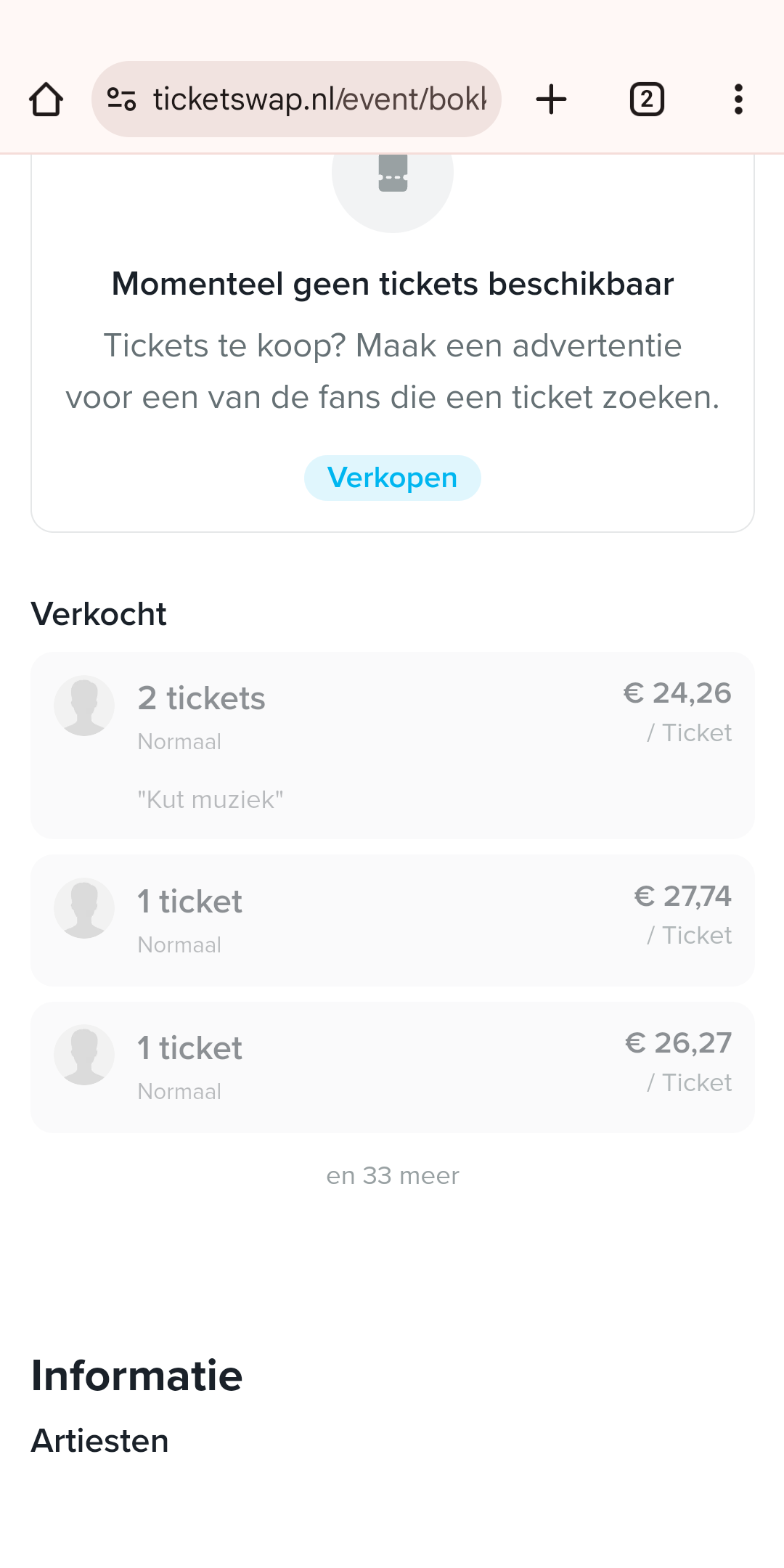View site info icon in the address bar

tap(121, 99)
